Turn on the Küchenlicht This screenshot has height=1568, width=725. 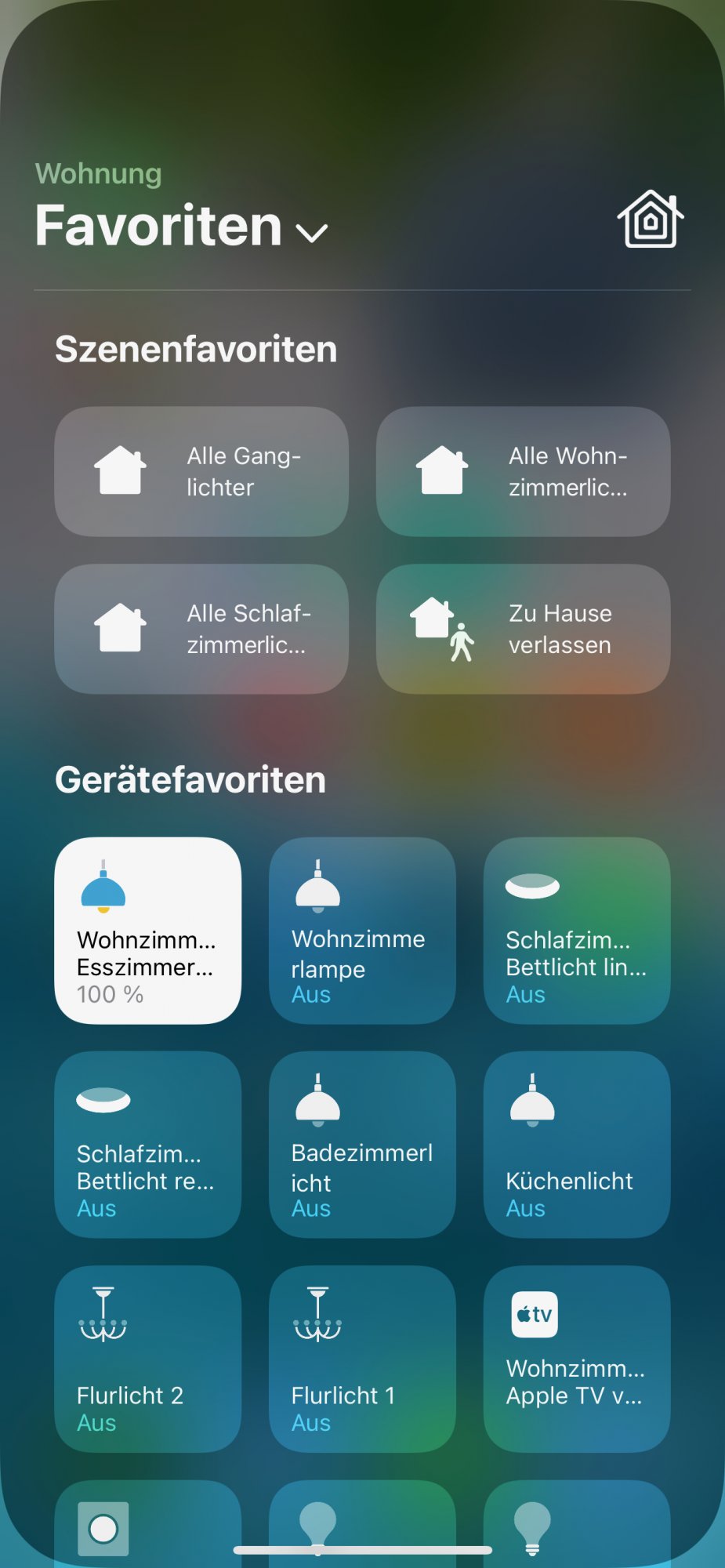click(x=577, y=1145)
